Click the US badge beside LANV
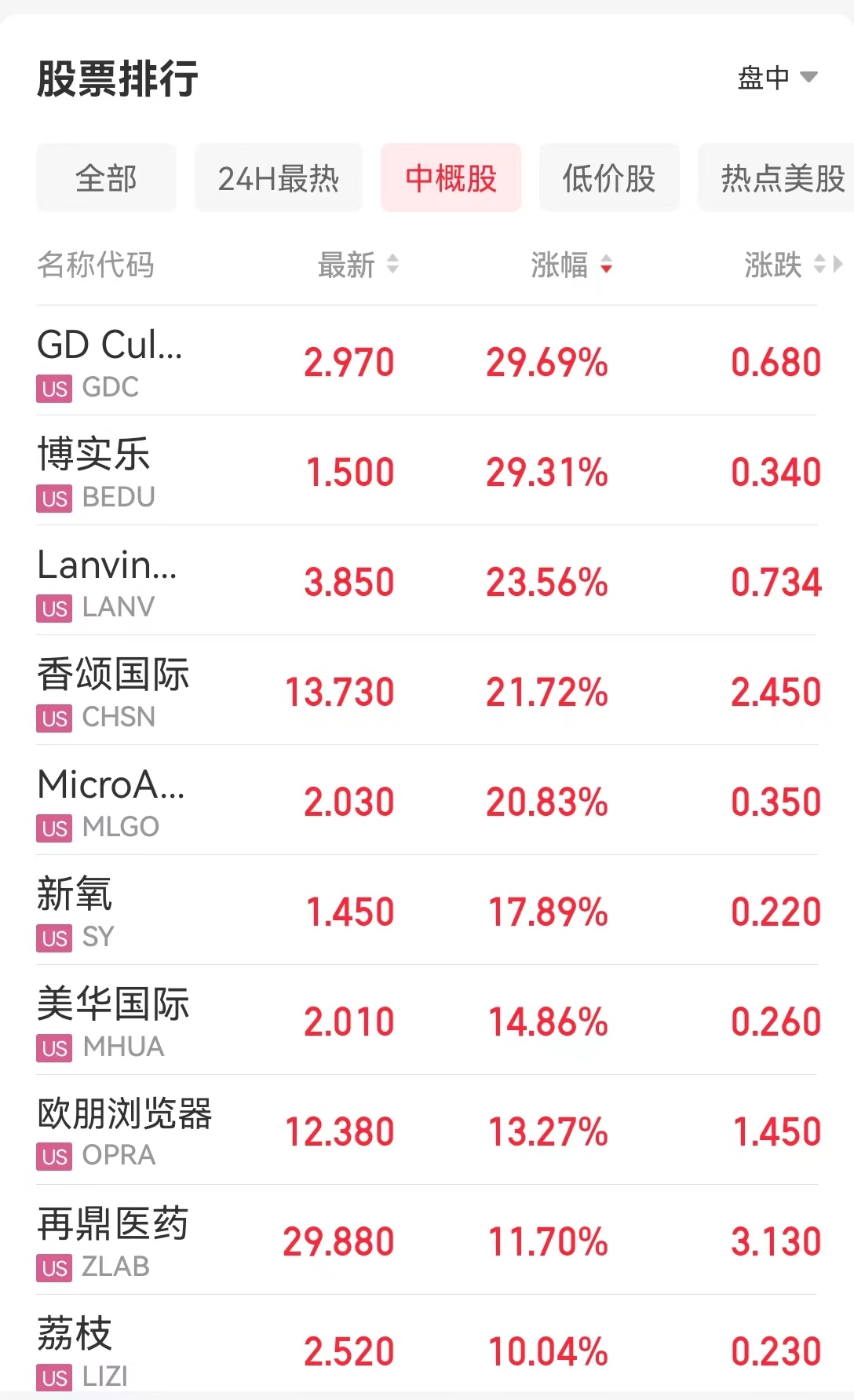This screenshot has height=1400, width=854. (x=53, y=608)
